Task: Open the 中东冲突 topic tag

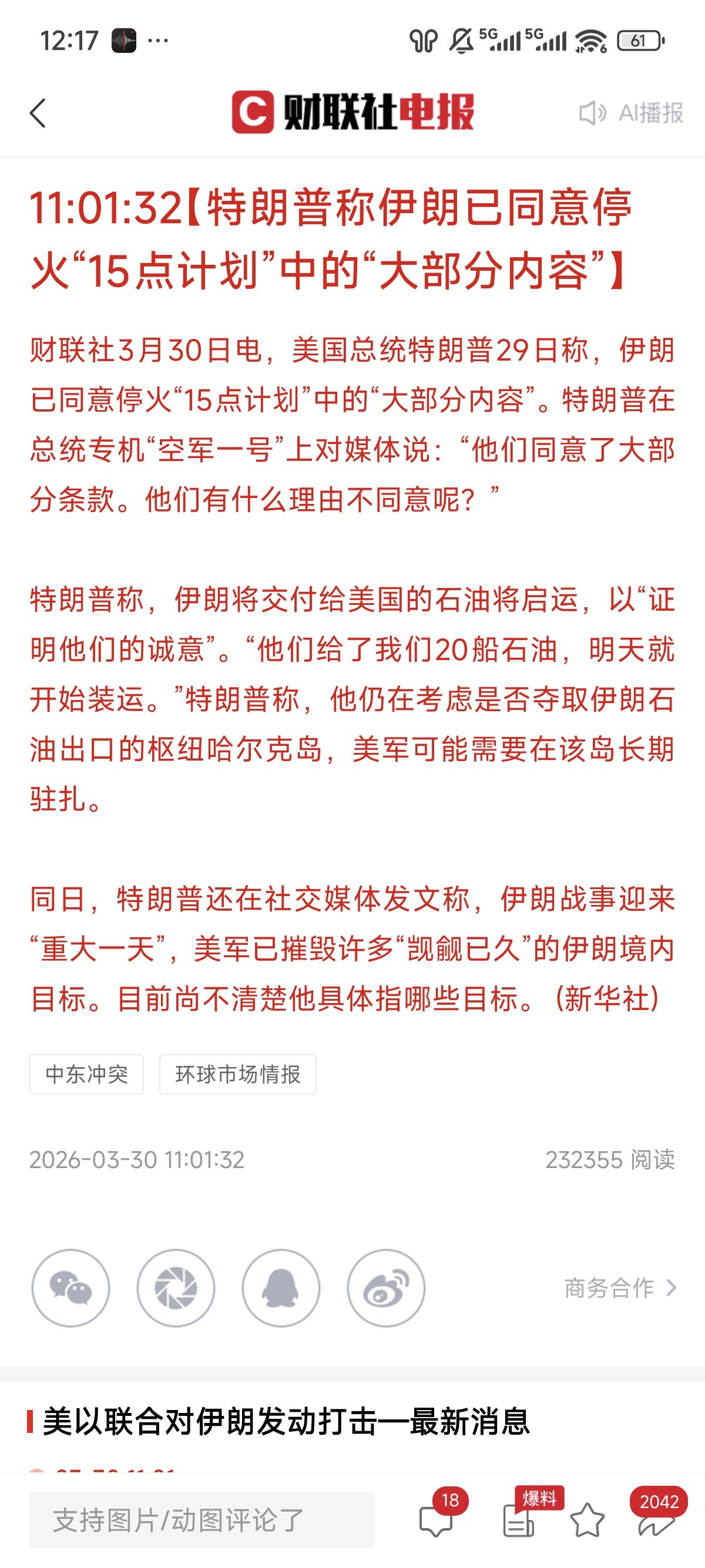Action: tap(86, 1074)
